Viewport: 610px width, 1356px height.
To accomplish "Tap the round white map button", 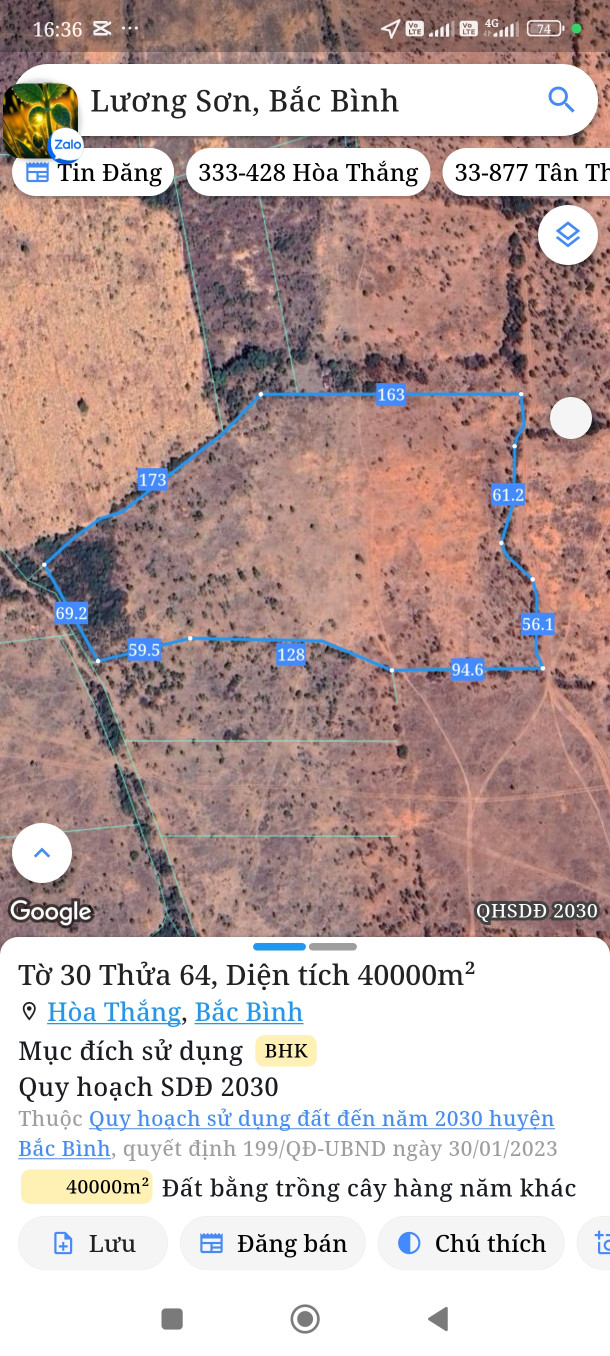I will point(571,418).
